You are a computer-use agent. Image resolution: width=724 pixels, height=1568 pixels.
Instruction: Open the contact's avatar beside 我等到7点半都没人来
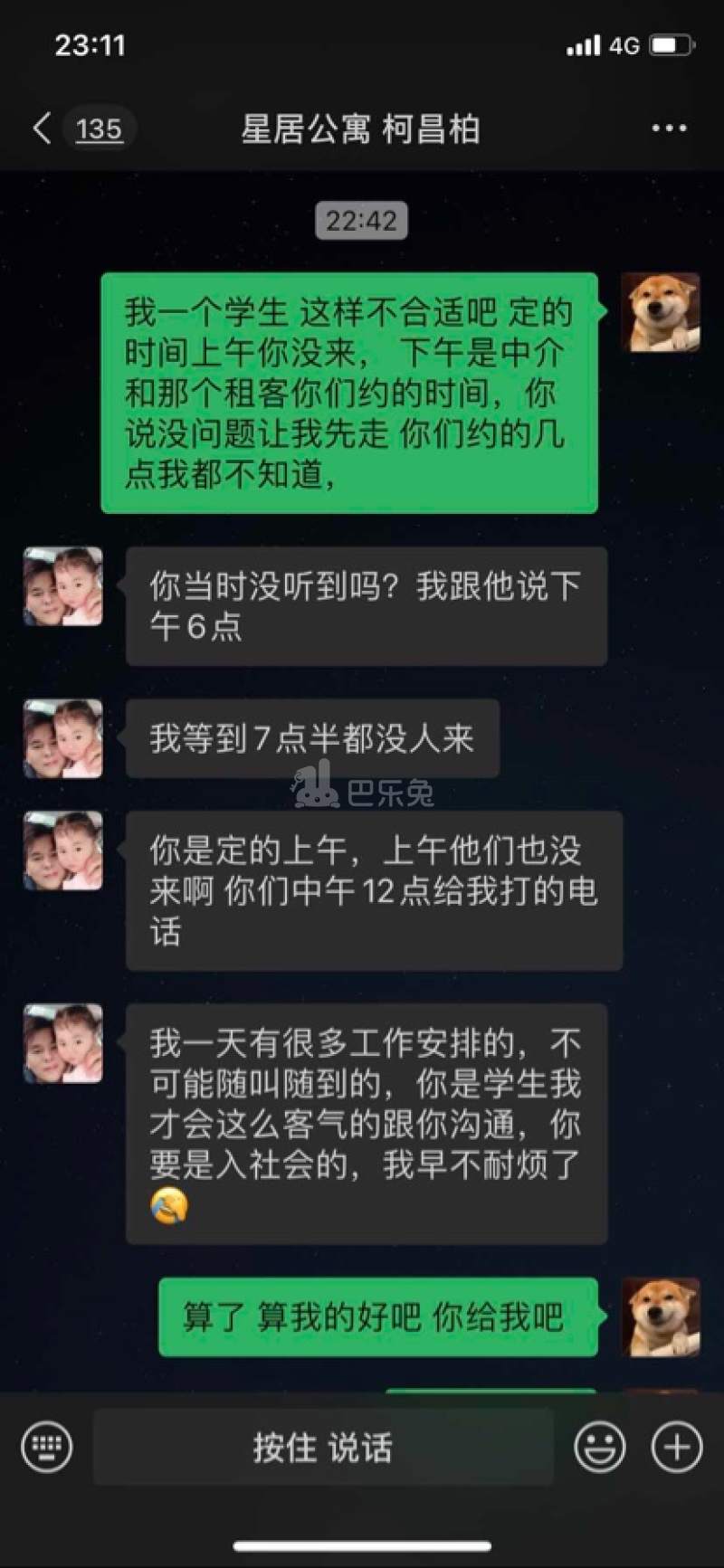pos(63,738)
